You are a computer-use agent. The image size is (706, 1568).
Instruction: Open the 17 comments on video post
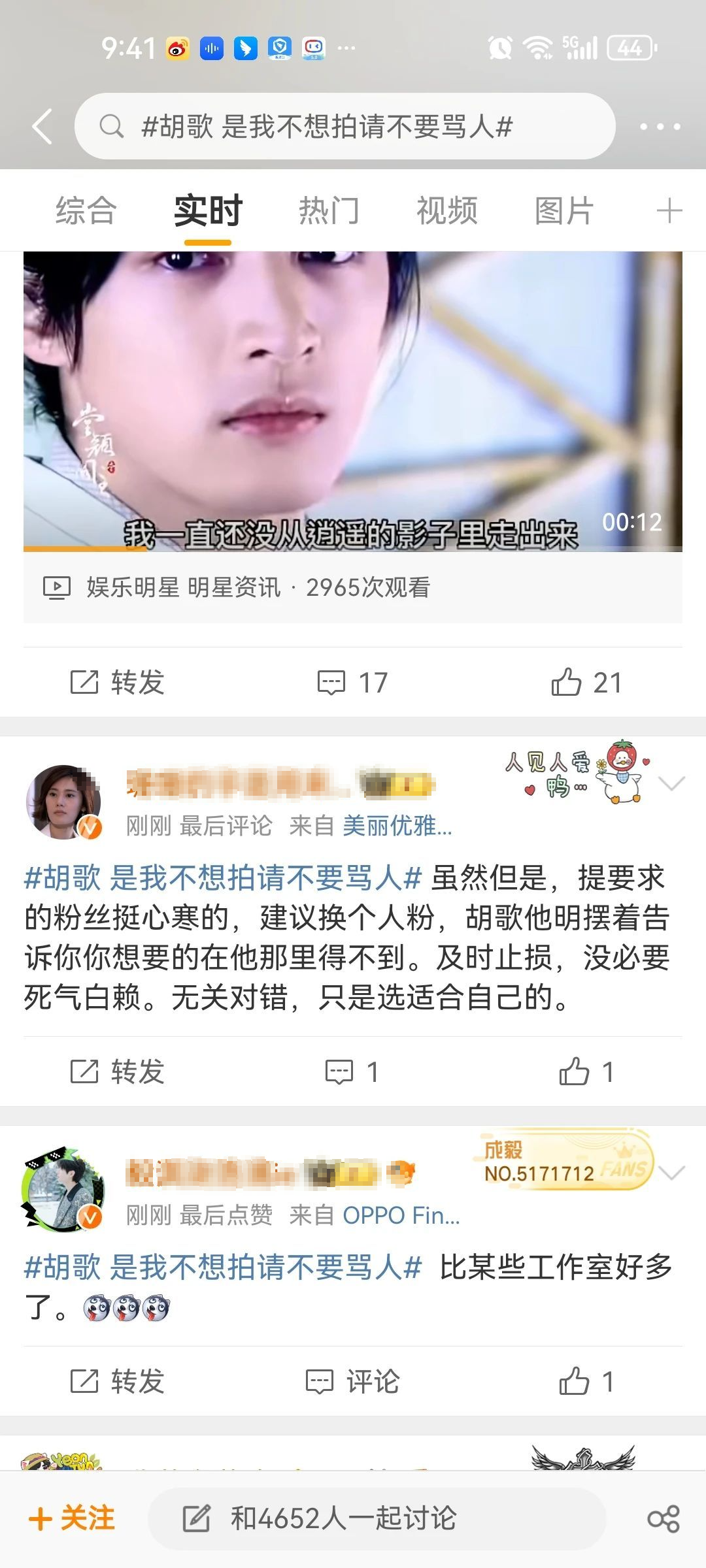(353, 682)
